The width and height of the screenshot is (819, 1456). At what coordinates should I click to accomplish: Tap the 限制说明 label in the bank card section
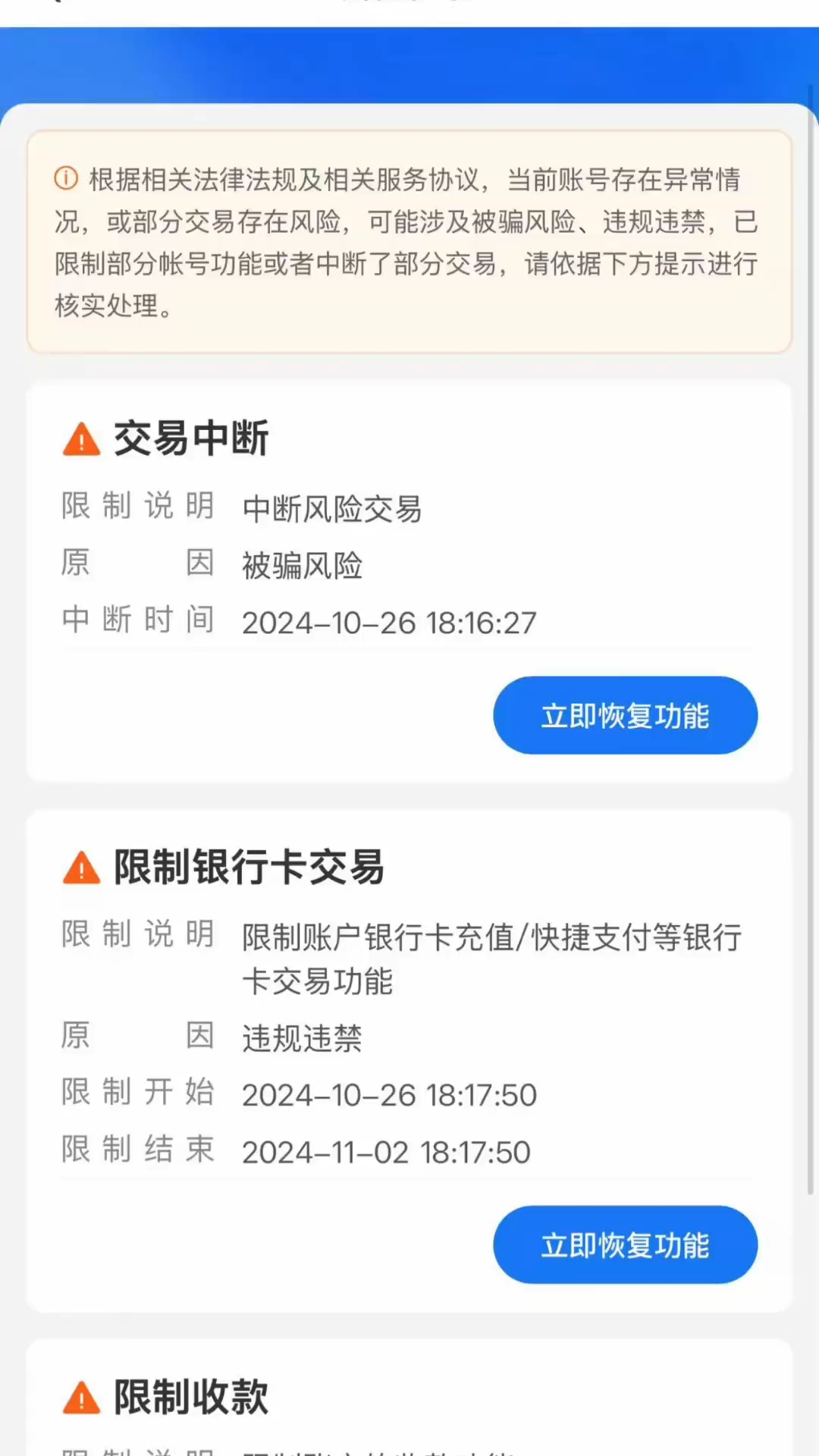pyautogui.click(x=137, y=934)
